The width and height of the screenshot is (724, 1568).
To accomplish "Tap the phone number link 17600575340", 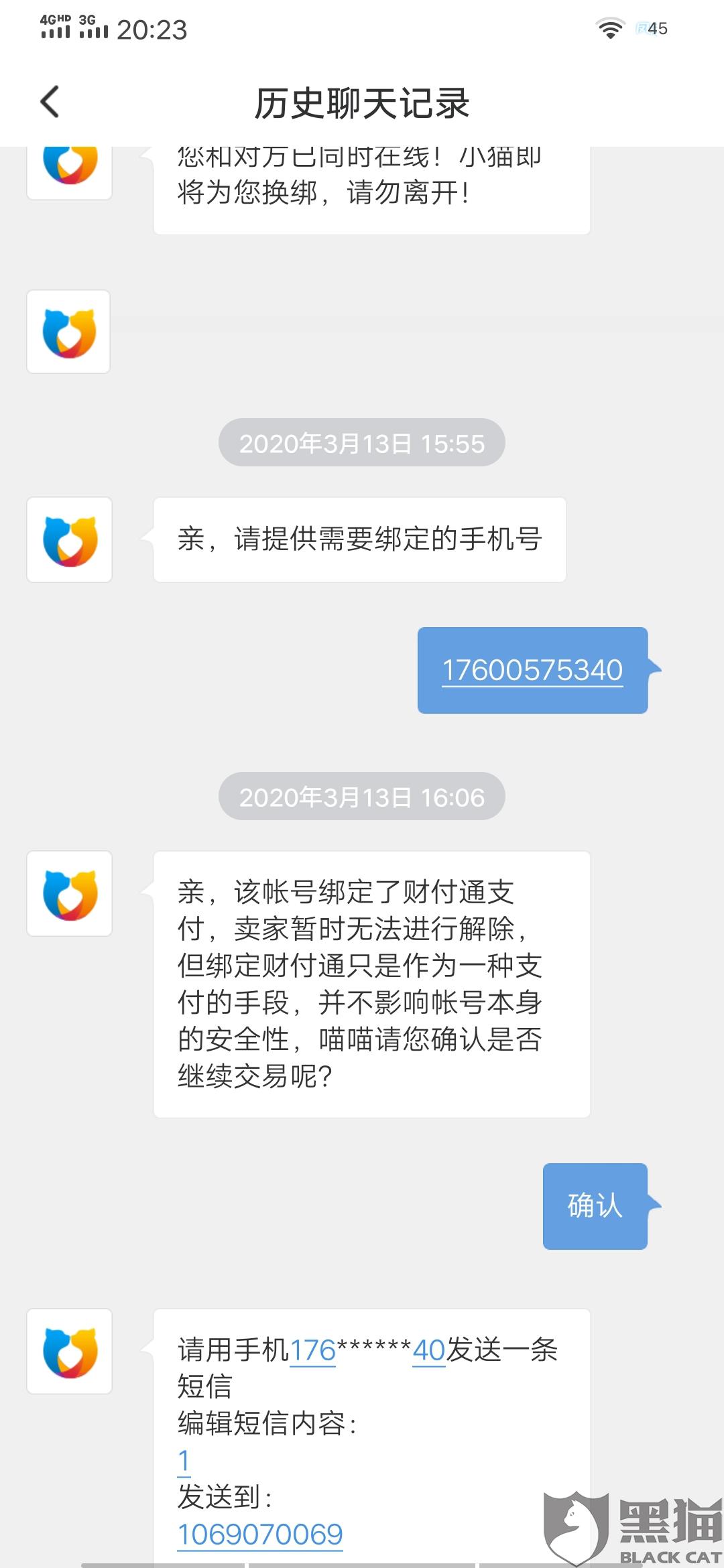I will point(532,671).
